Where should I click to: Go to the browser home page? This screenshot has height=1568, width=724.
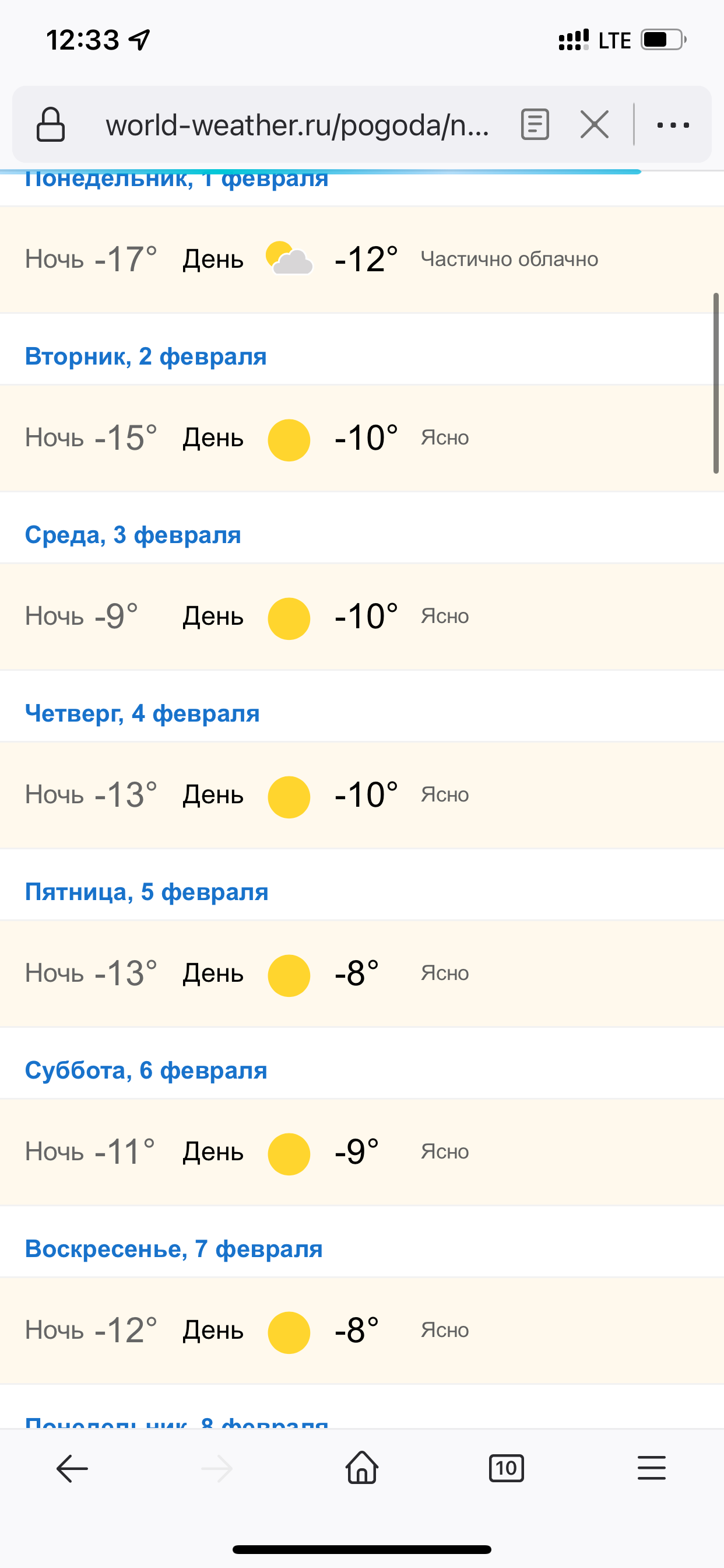(362, 1468)
